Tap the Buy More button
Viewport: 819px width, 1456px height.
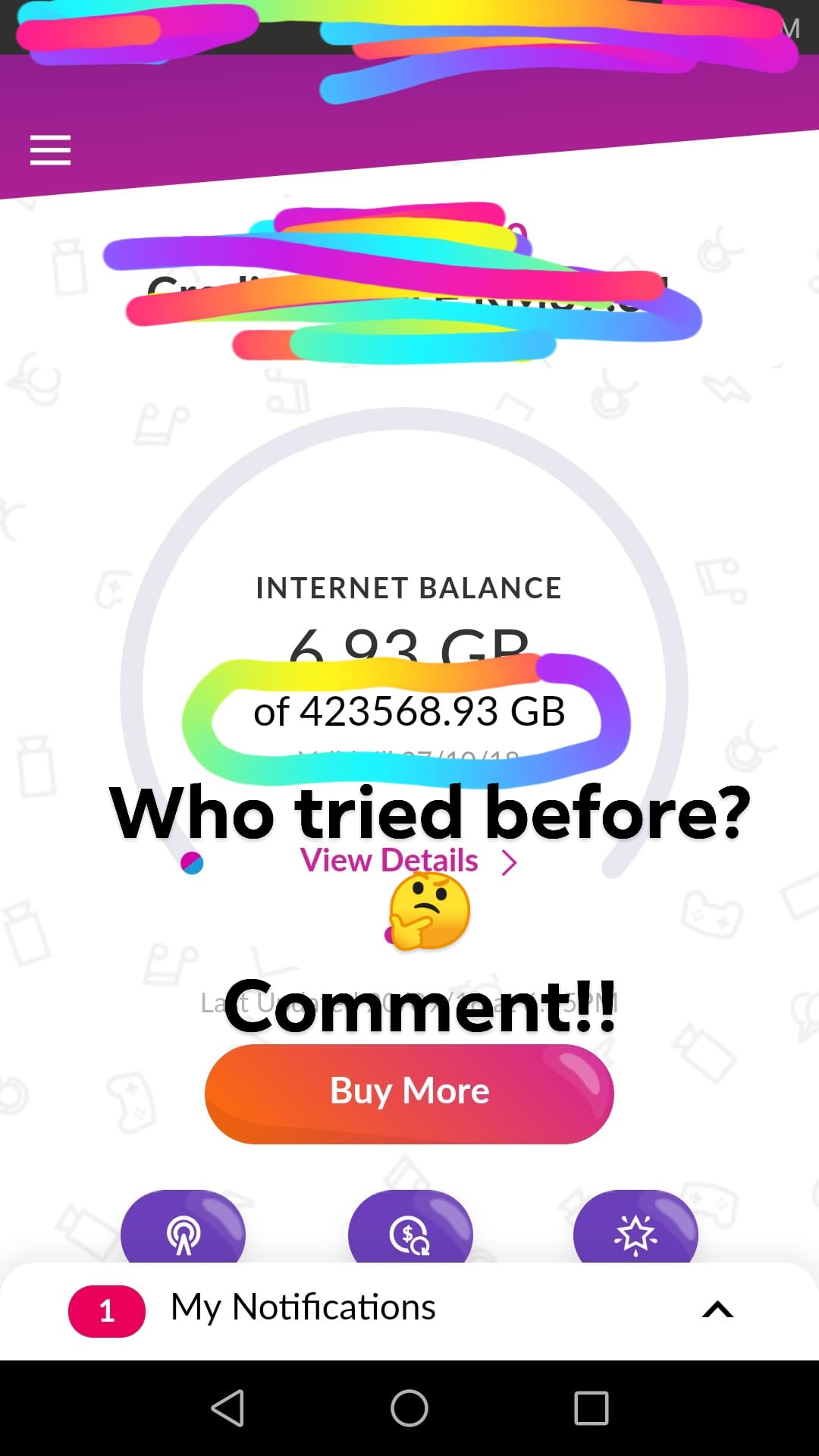click(x=409, y=1094)
